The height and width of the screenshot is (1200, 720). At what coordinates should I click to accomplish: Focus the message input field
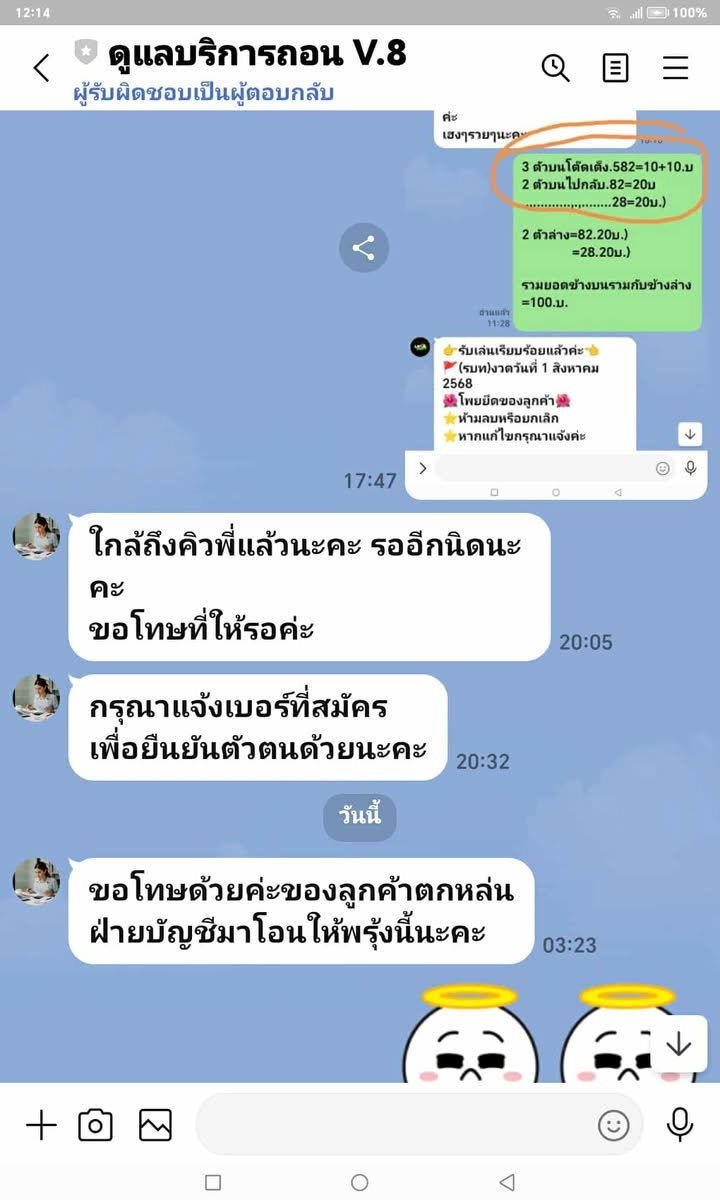[400, 1125]
